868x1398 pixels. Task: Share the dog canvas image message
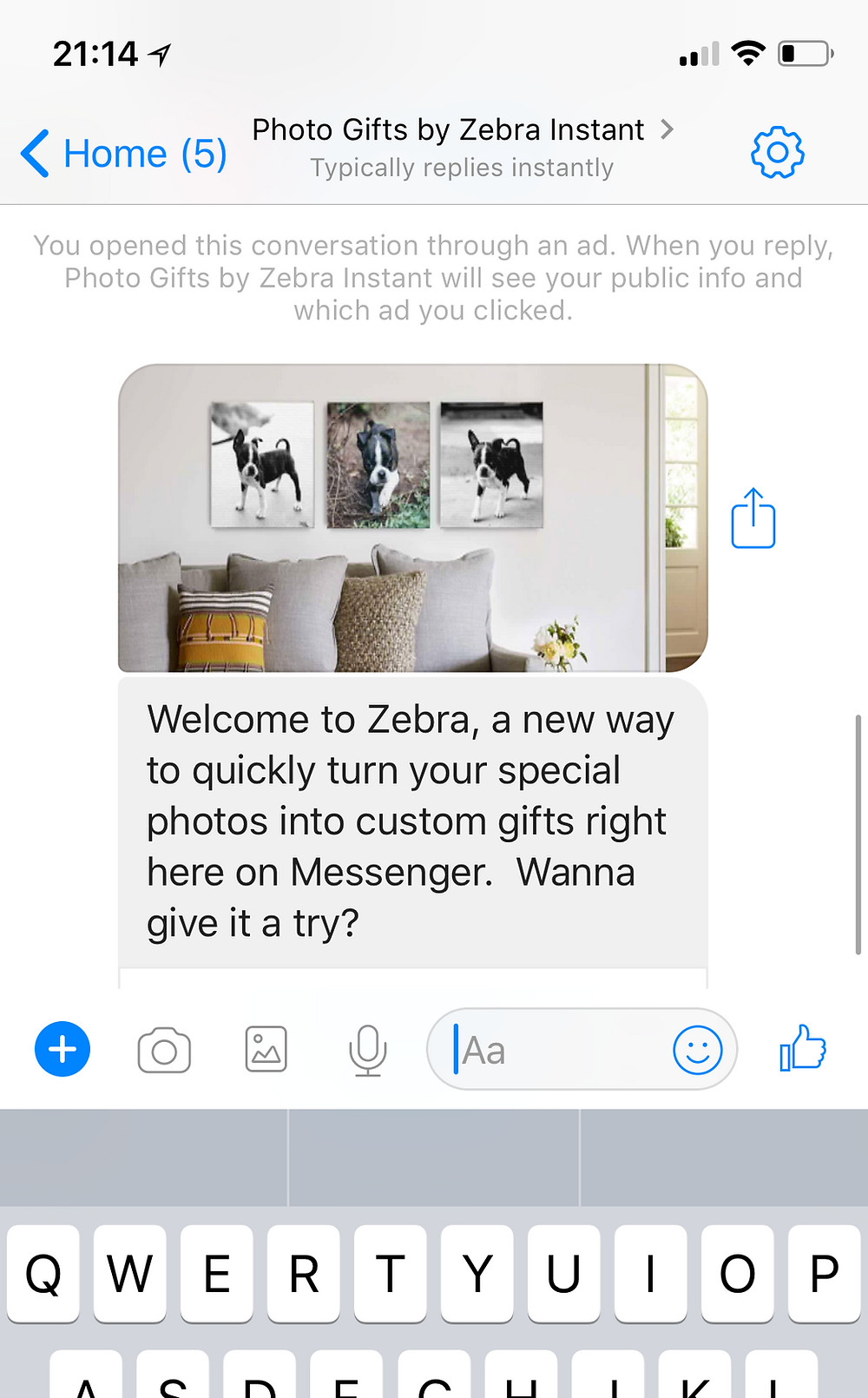click(753, 518)
